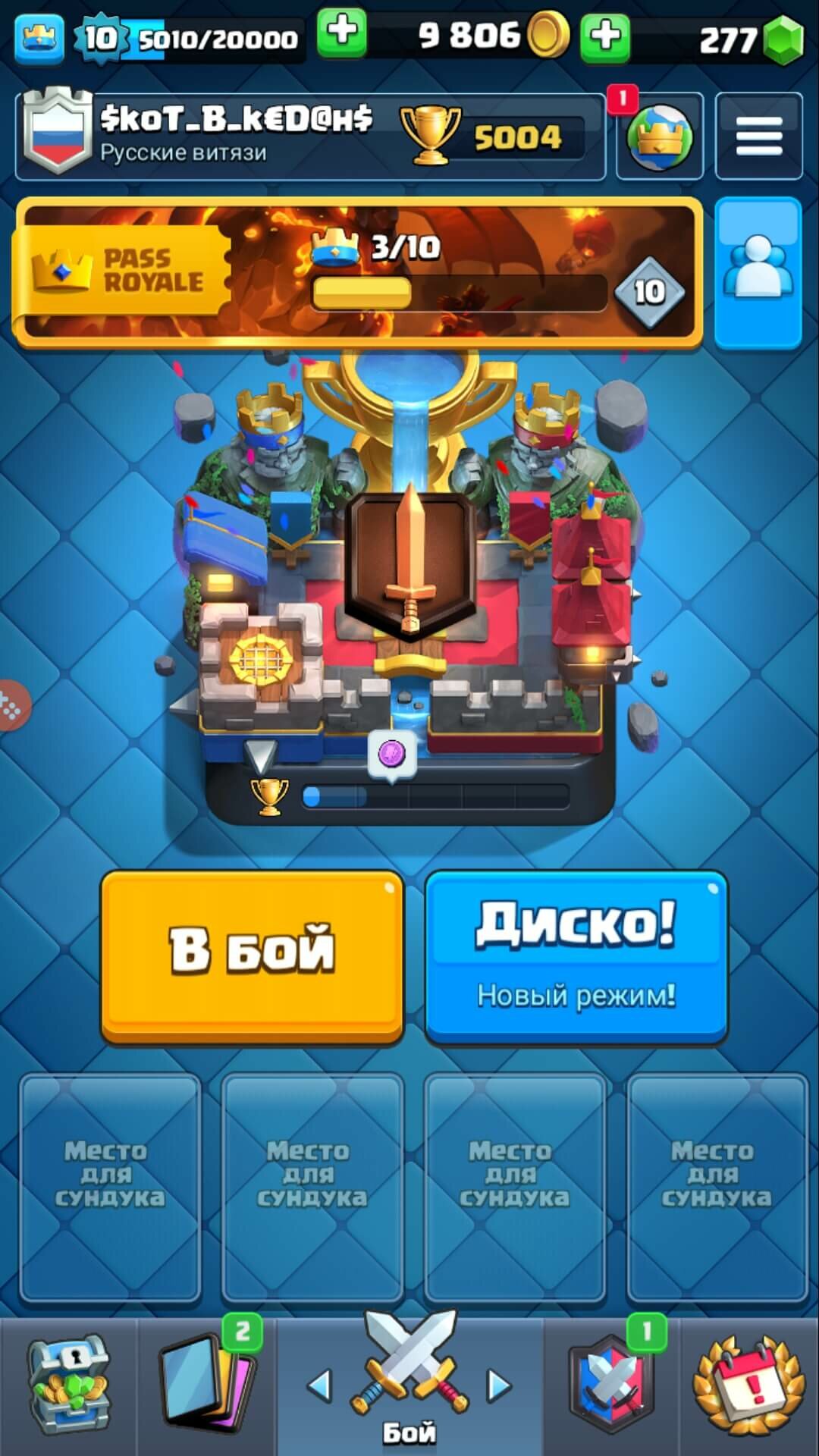Tap the arena castle with sword emblem

409,576
